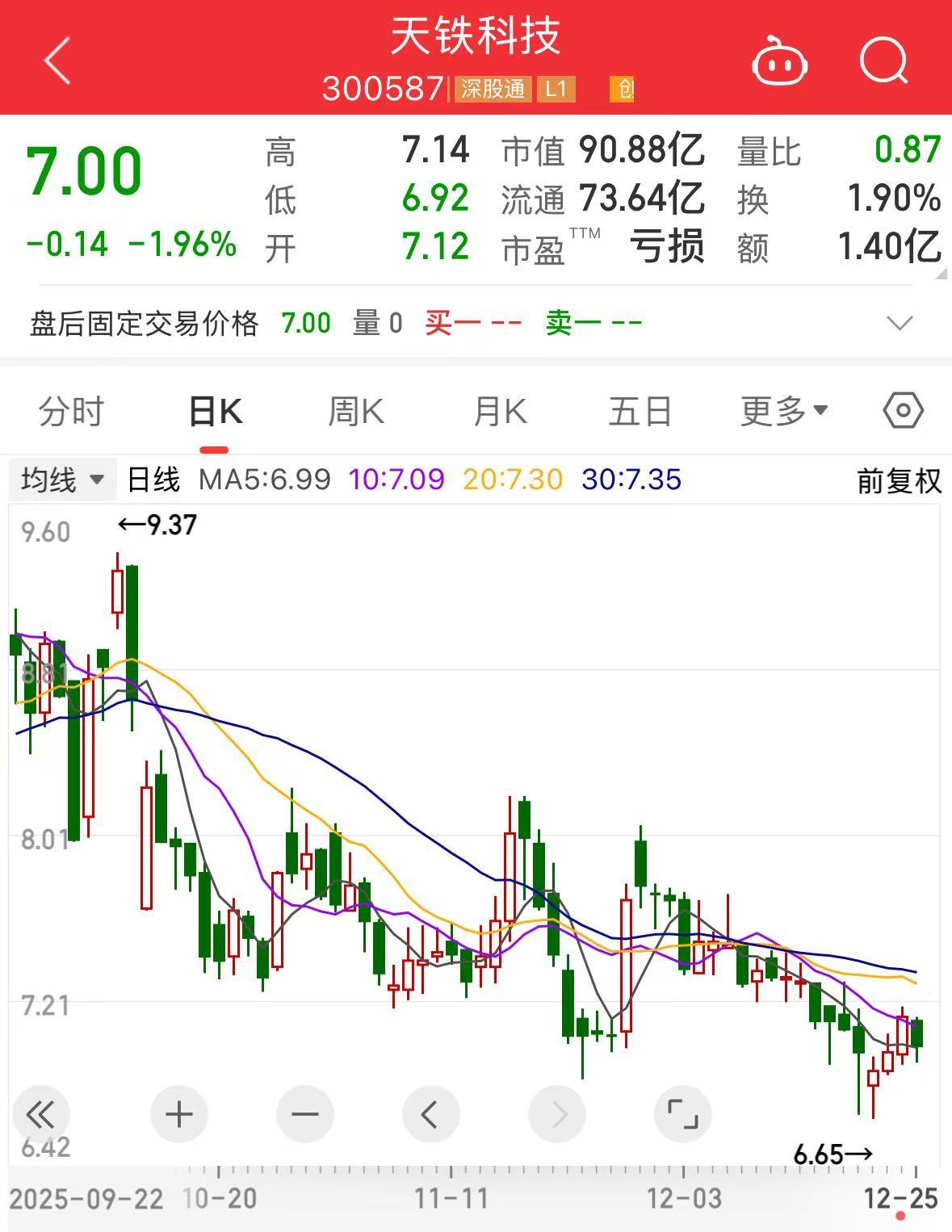Select the 月K monthly chart tab

point(500,410)
